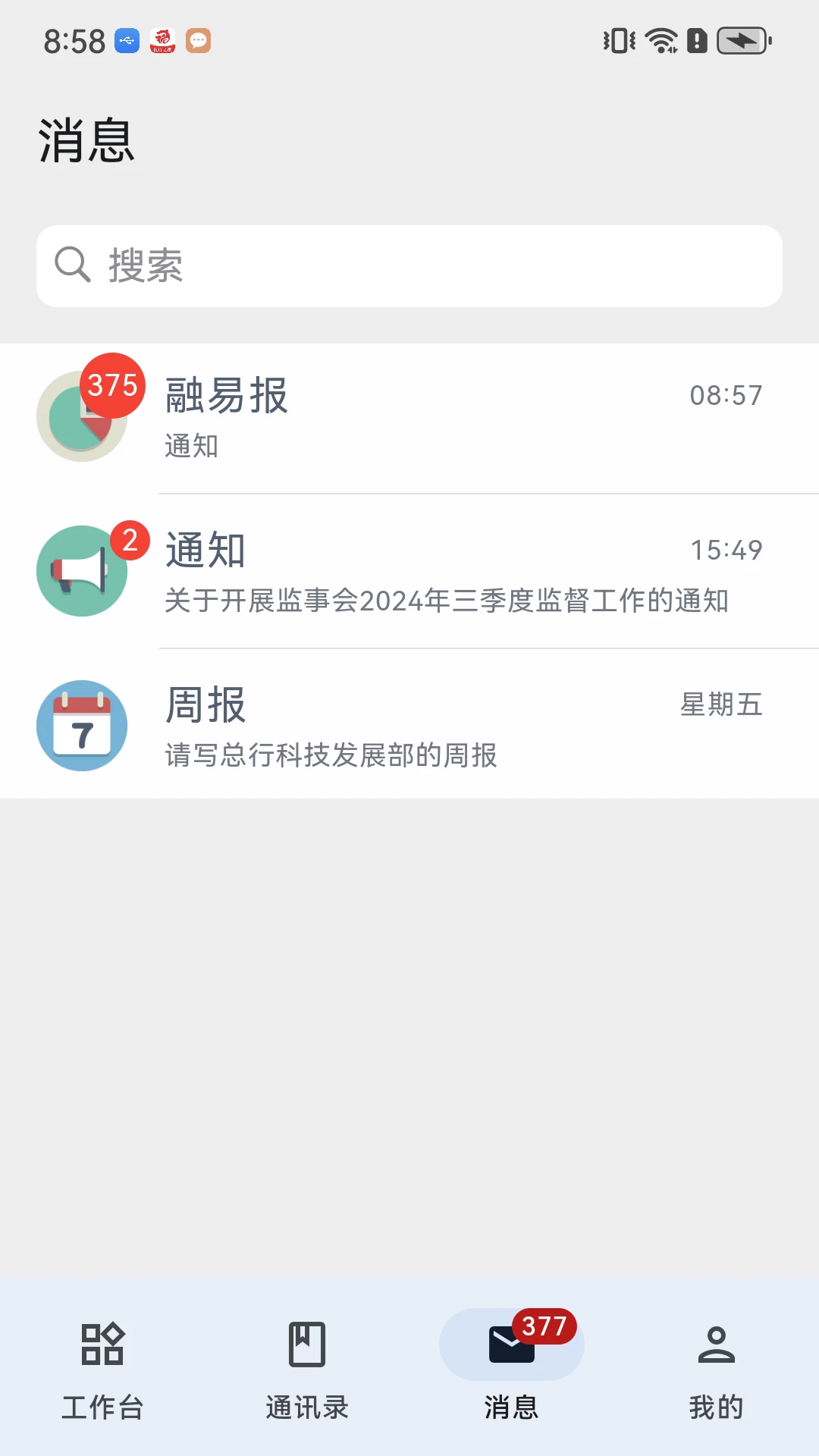The image size is (819, 1456).
Task: Open the 通知 message thread
Action: pos(409,571)
